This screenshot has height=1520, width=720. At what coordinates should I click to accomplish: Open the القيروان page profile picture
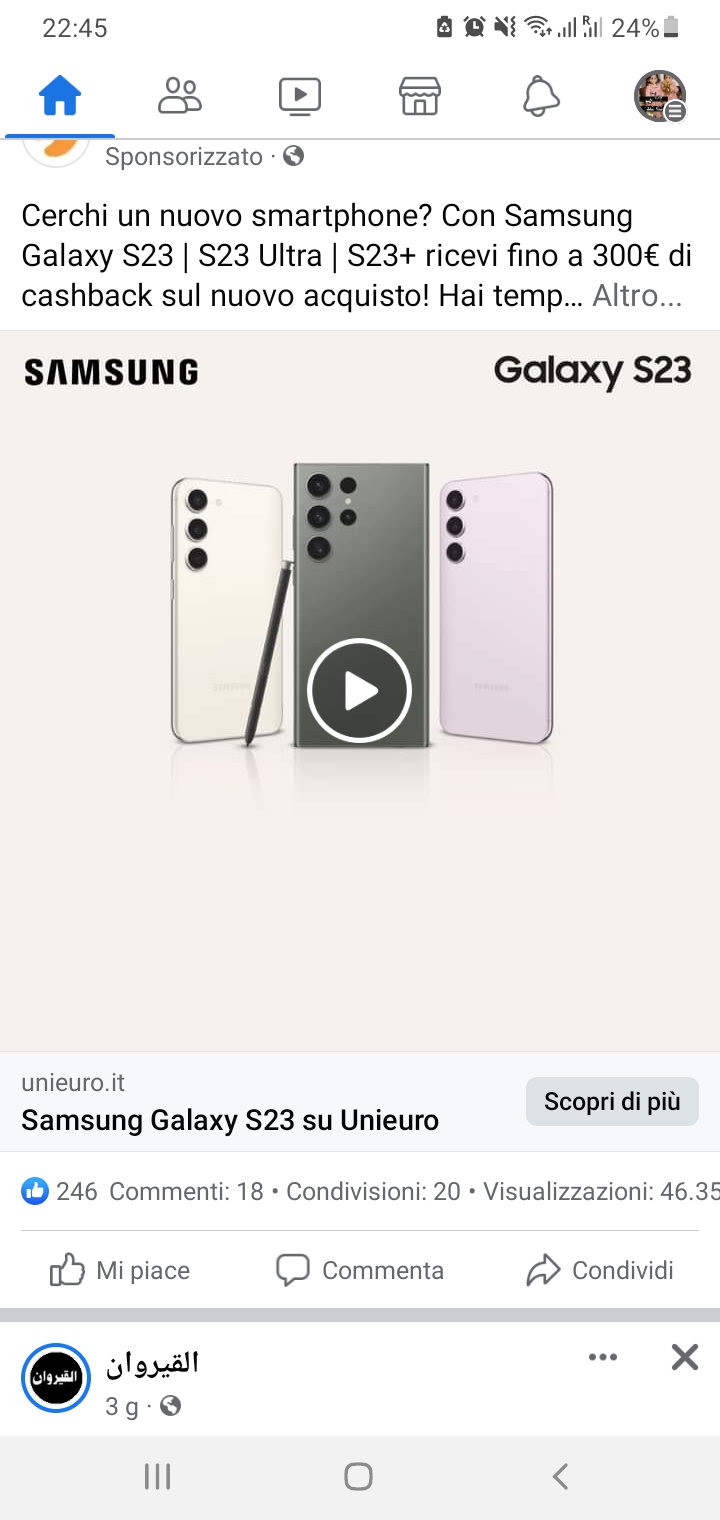tap(56, 1377)
